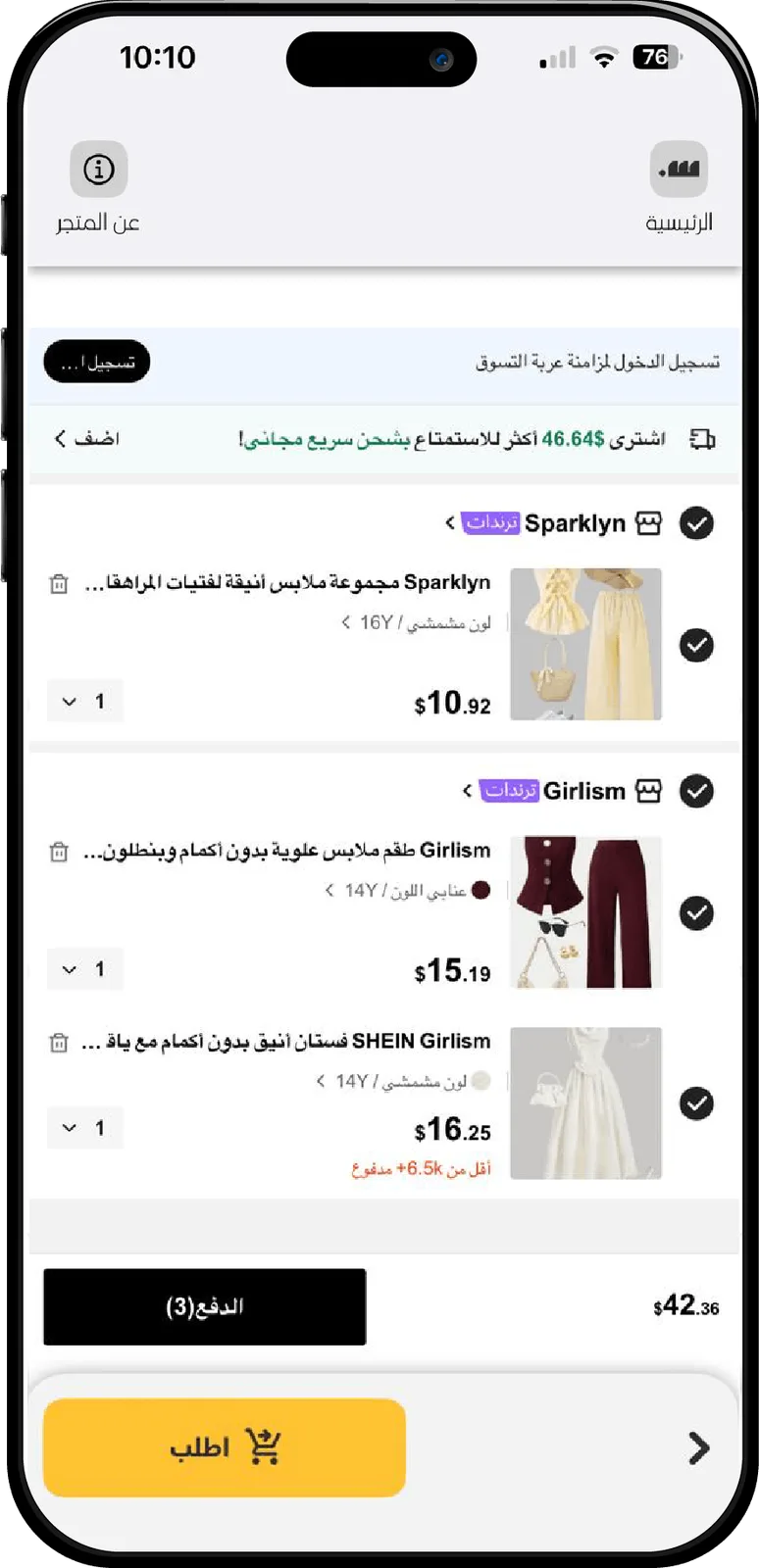Change quantity of the $10.92 item
759x1568 pixels.
(x=84, y=702)
